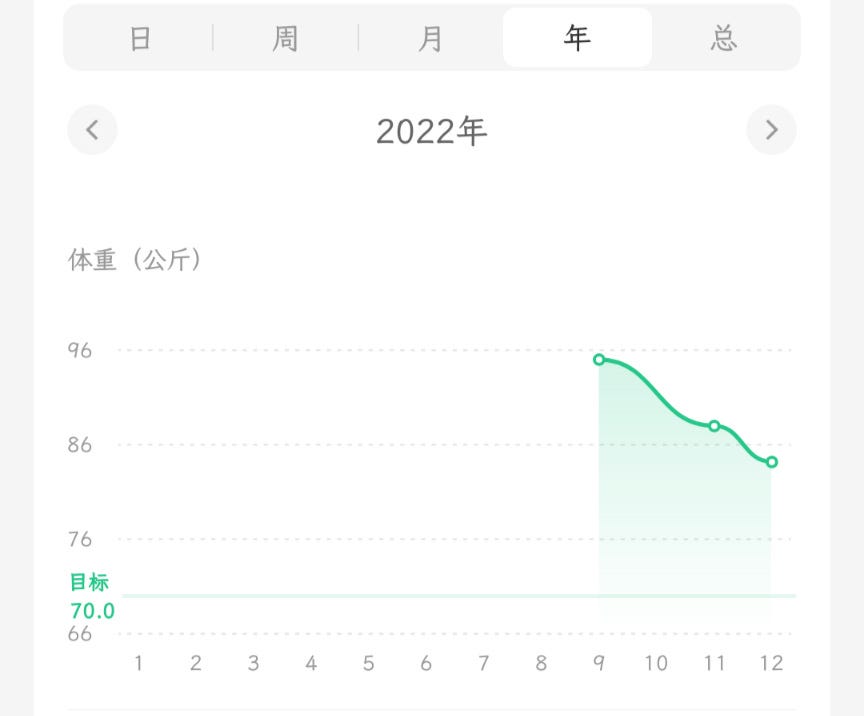Show the December weight data point
864x716 pixels.
[x=772, y=462]
